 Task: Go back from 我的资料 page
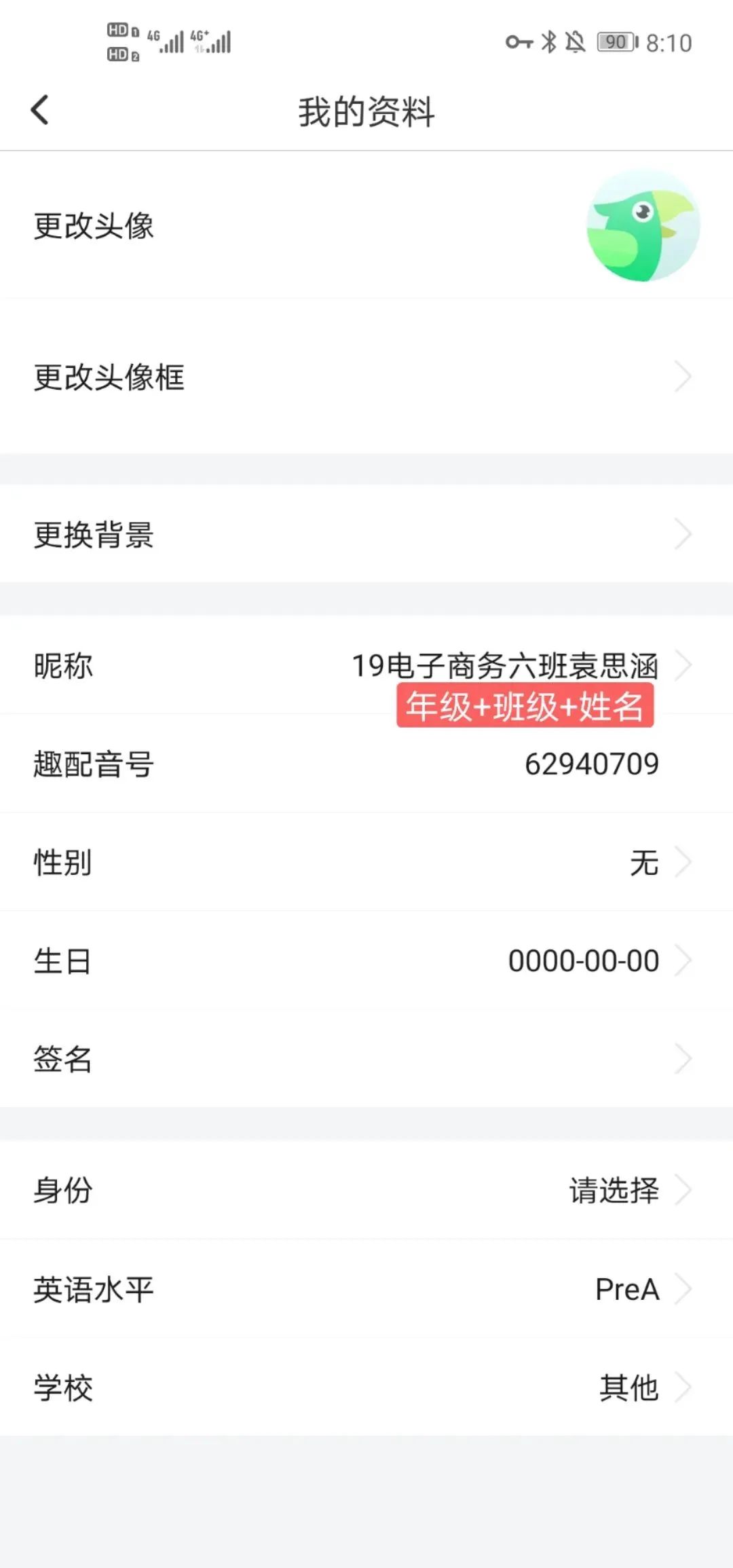41,110
